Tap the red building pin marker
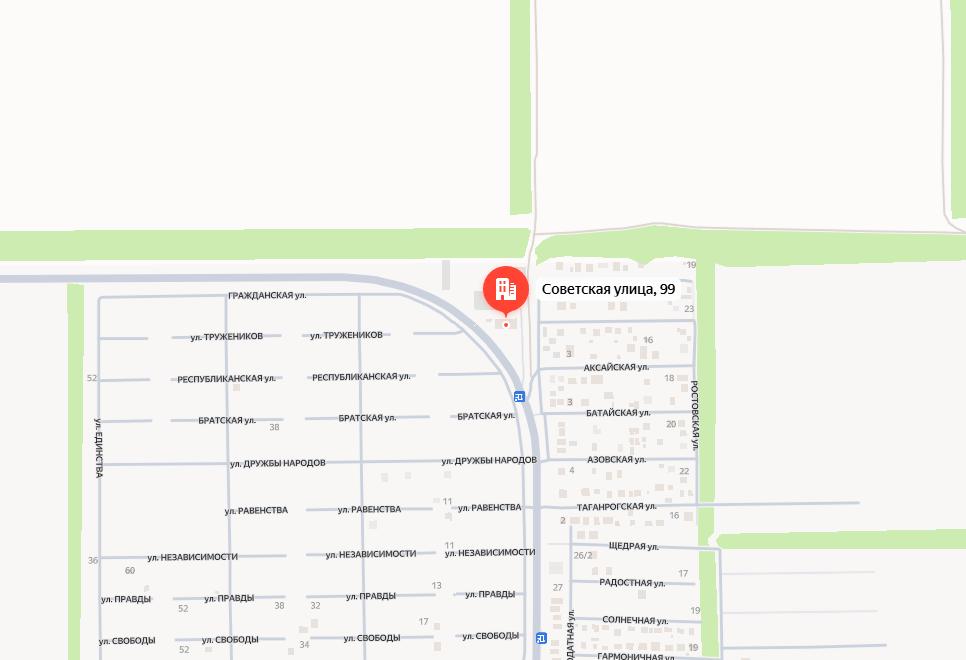This screenshot has width=966, height=660. (x=506, y=289)
